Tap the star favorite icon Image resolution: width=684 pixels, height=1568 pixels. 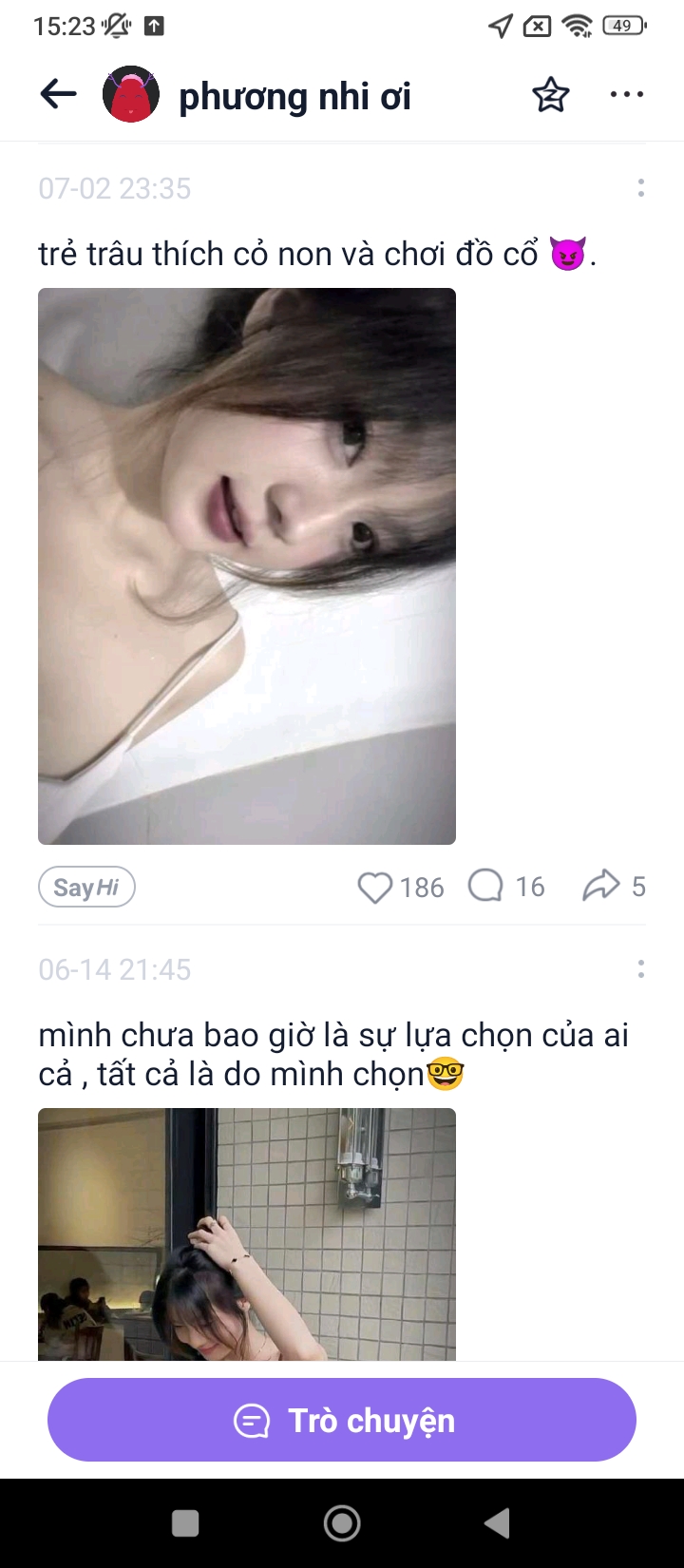coord(550,94)
